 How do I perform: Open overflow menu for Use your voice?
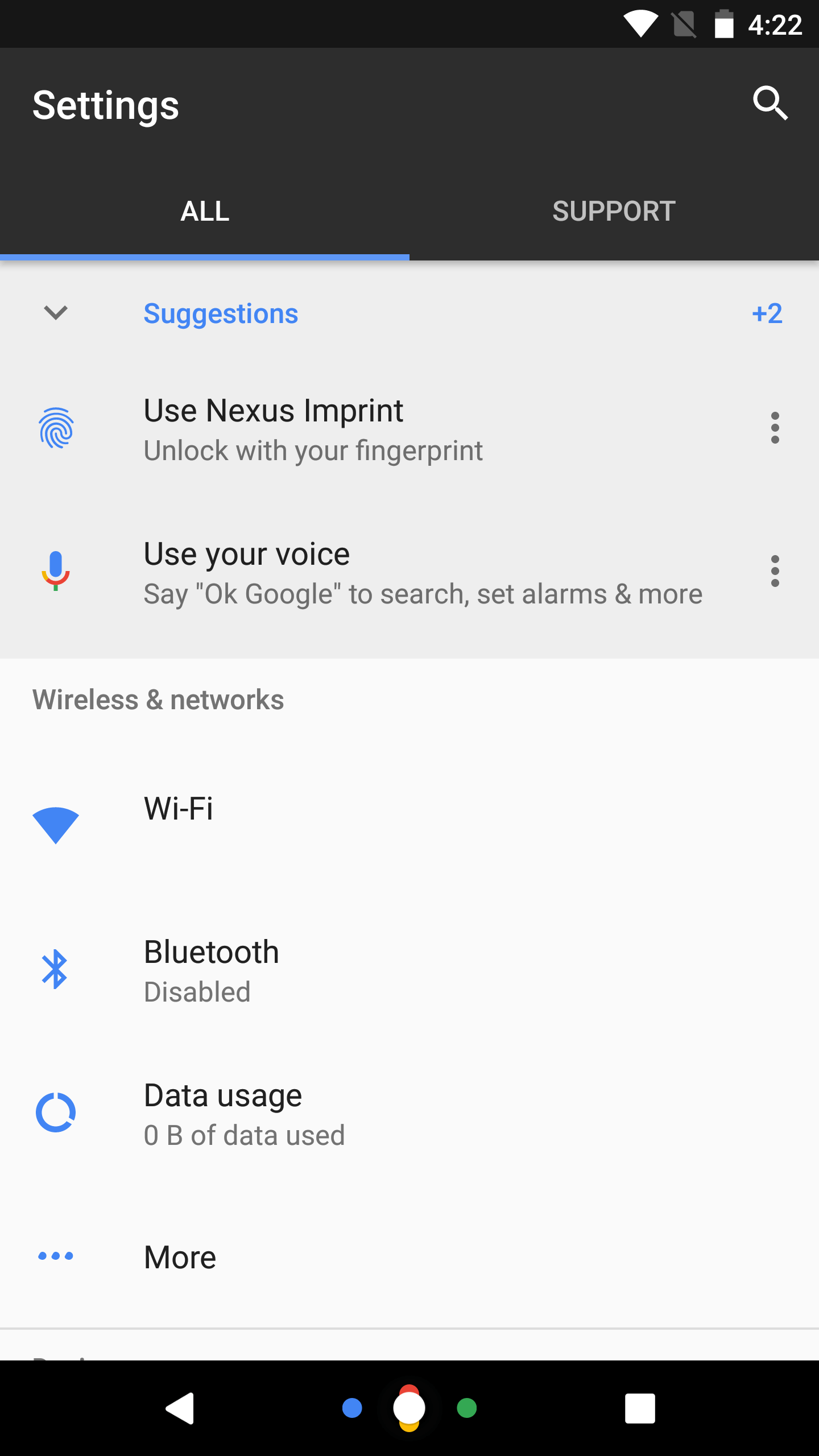tap(775, 572)
